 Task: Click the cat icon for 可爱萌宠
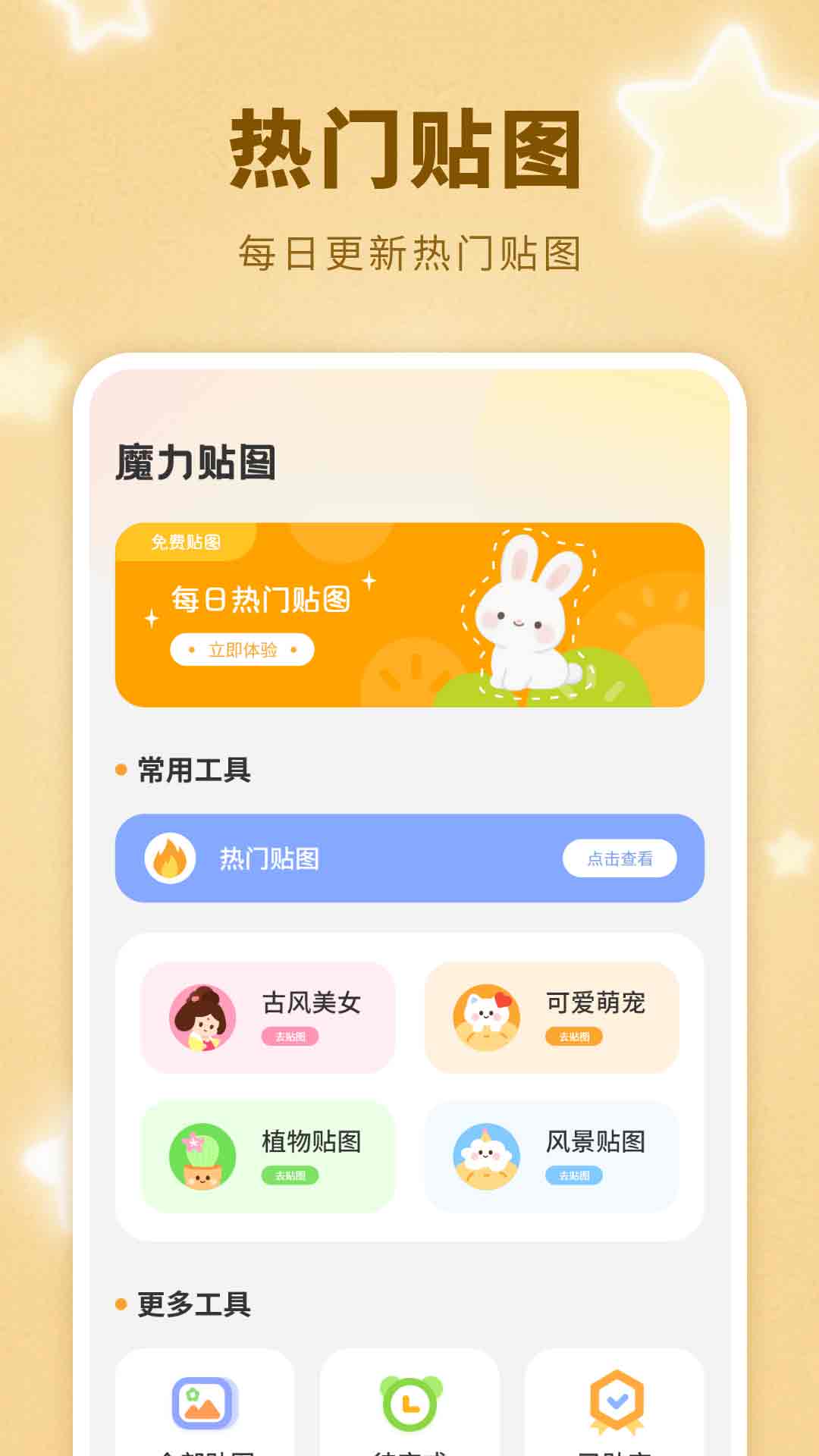[x=486, y=1016]
